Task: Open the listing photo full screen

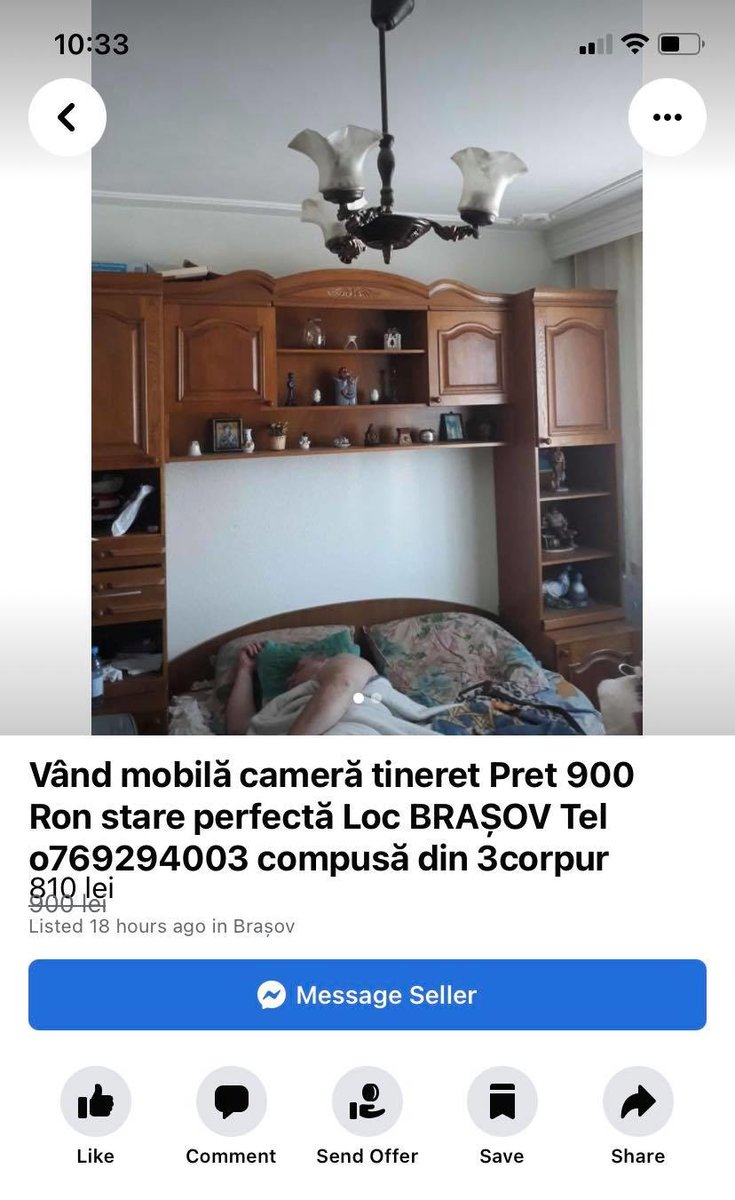Action: [x=367, y=368]
